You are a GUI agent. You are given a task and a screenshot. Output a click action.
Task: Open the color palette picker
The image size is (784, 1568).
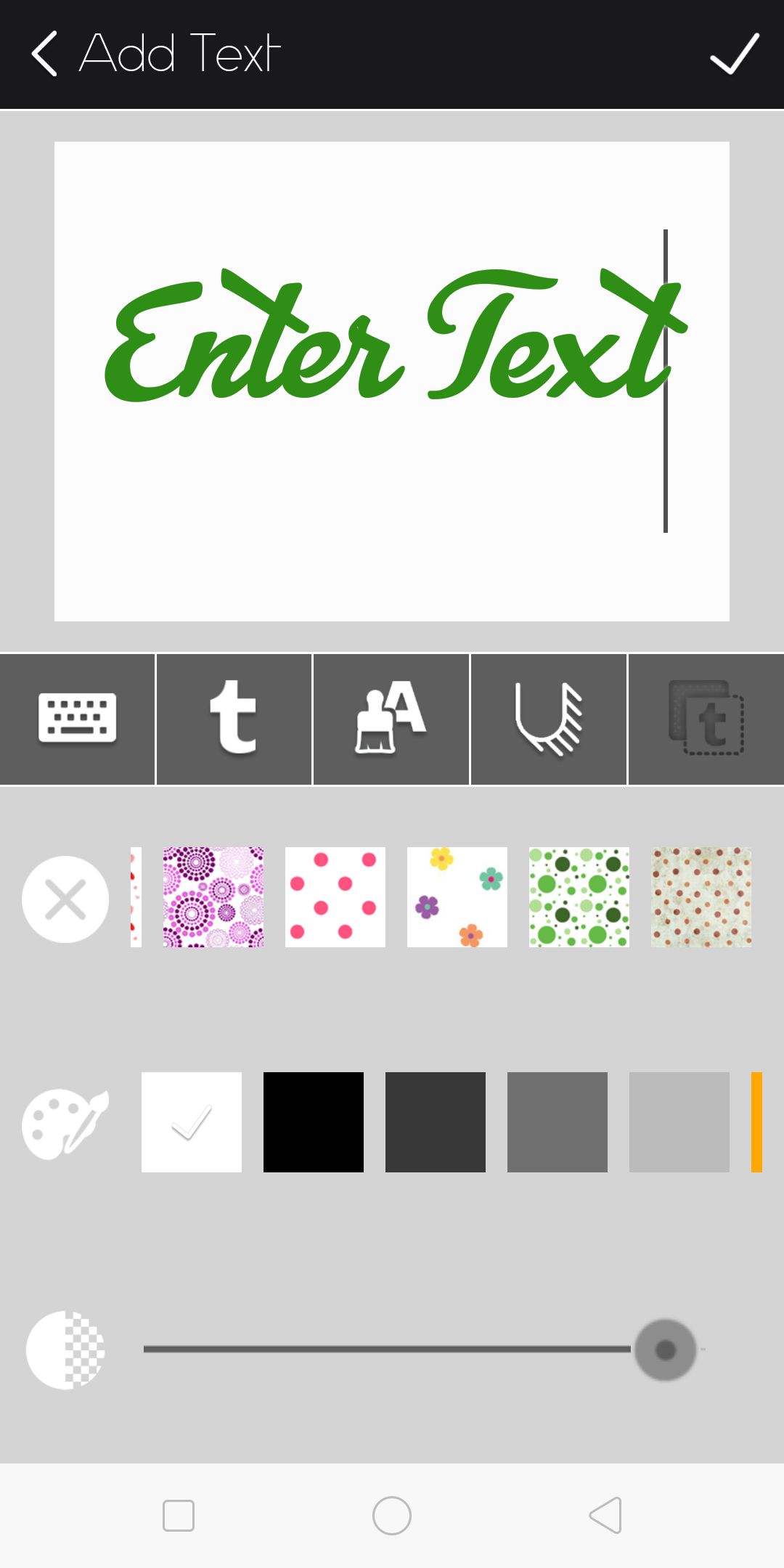(x=65, y=1124)
